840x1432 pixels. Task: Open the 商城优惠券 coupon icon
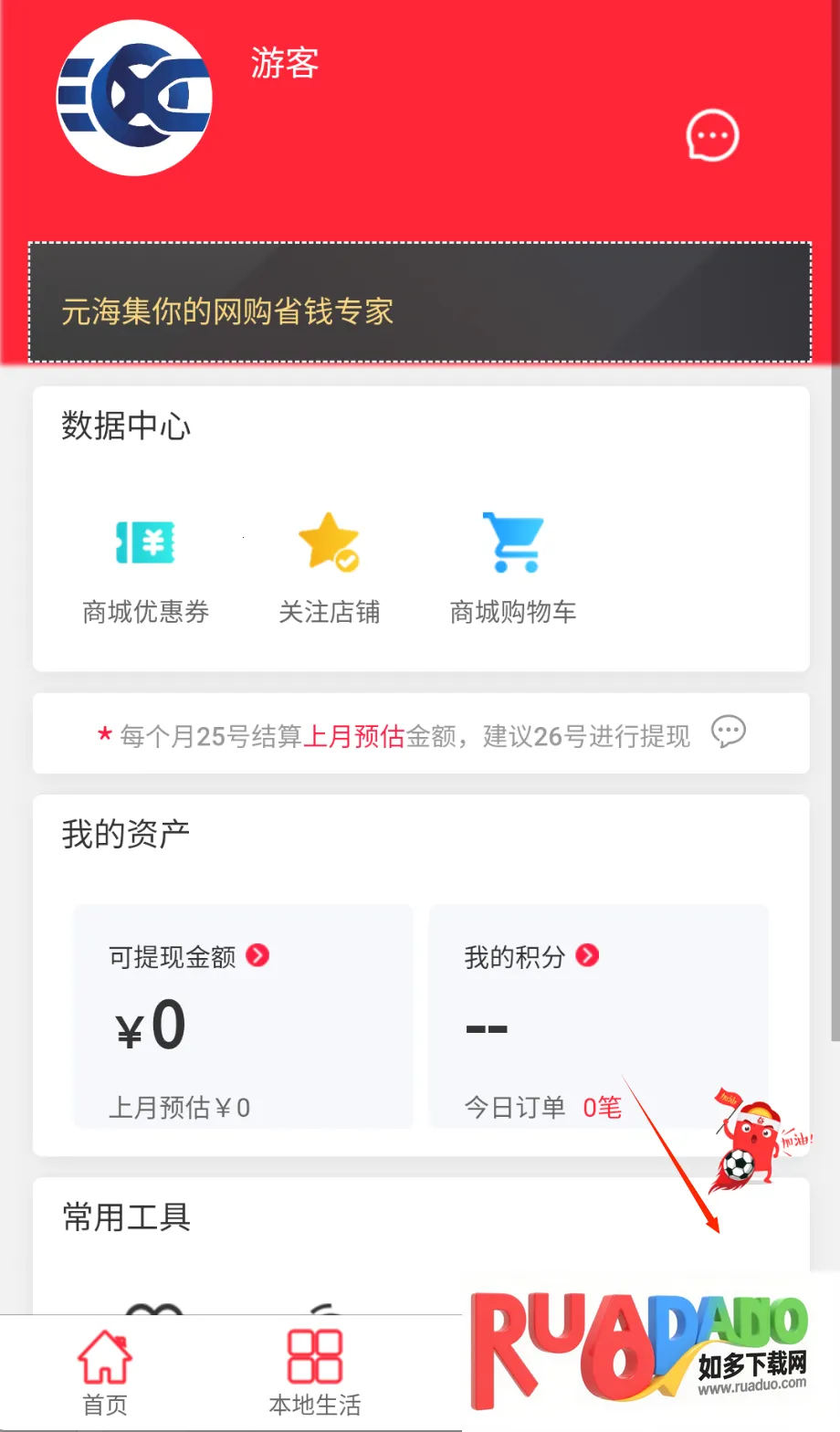[144, 542]
